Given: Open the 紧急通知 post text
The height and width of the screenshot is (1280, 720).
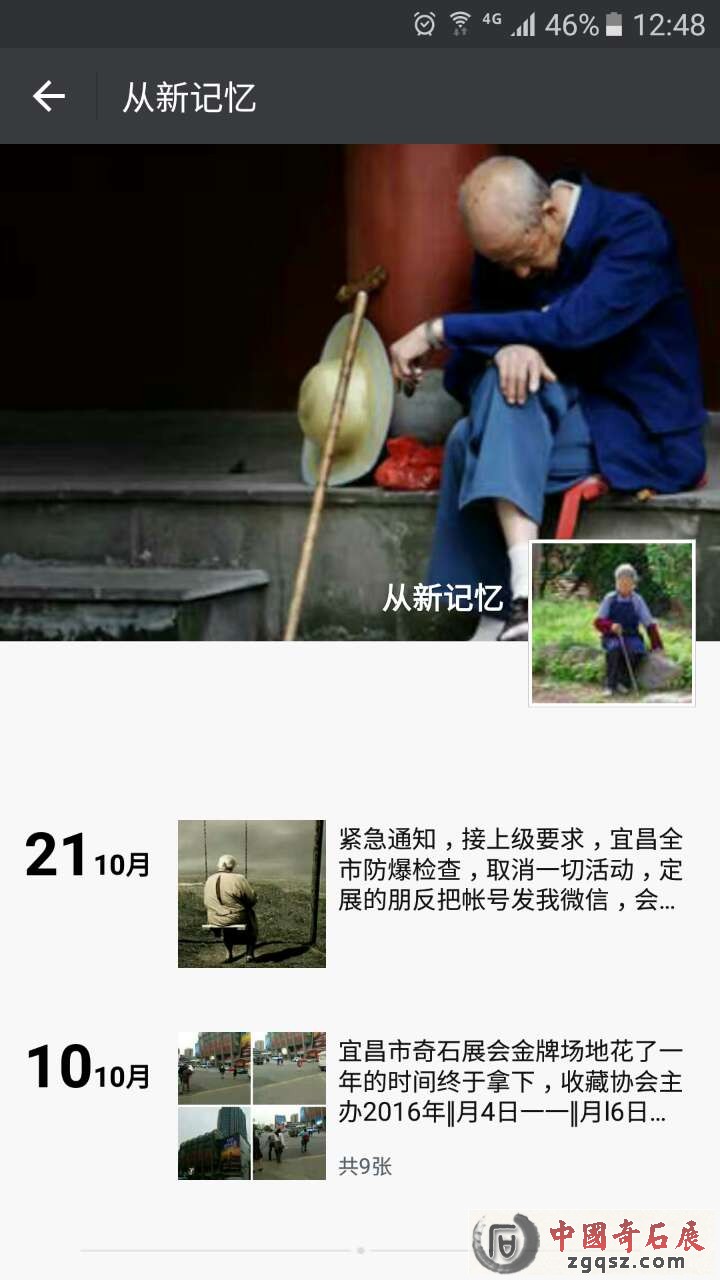Looking at the screenshot, I should coord(510,869).
